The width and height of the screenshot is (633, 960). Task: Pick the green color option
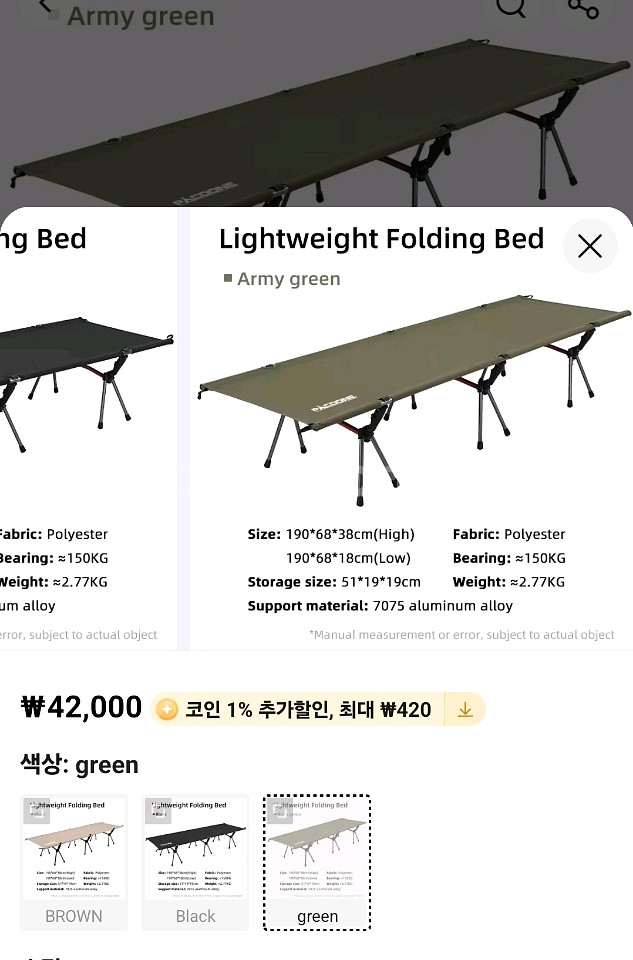click(x=317, y=862)
